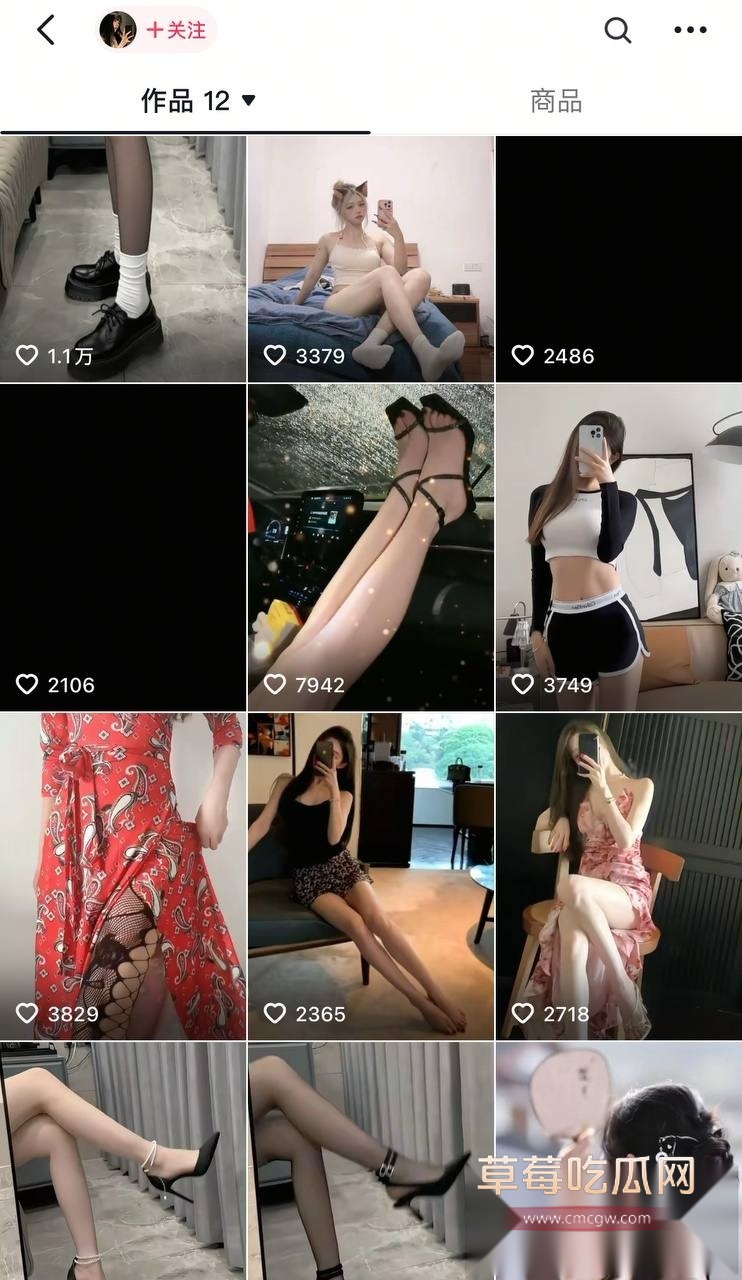The image size is (742, 1280).
Task: Open the video with 3379 likes
Action: point(370,258)
